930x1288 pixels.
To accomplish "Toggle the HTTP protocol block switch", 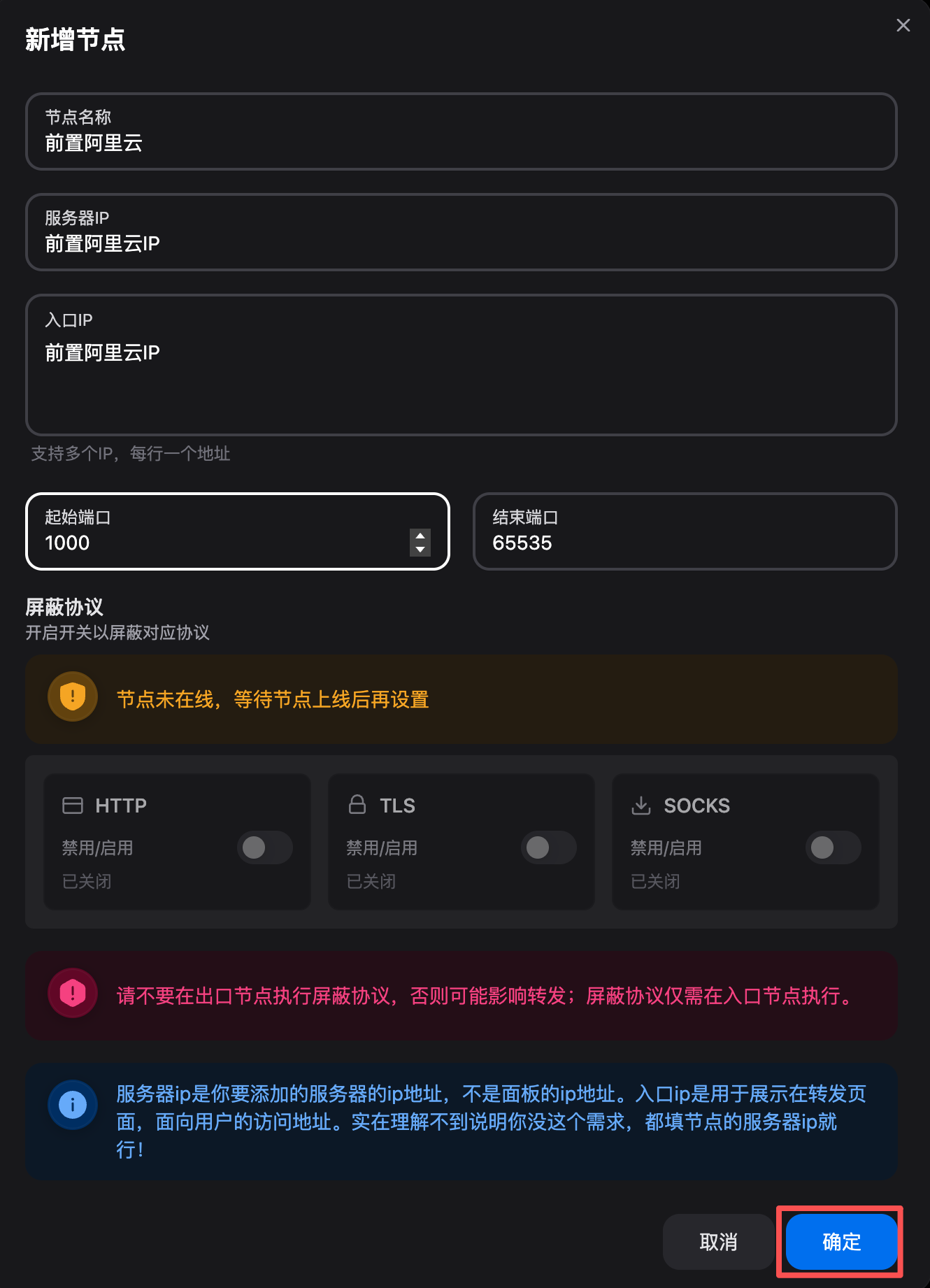I will pyautogui.click(x=265, y=847).
